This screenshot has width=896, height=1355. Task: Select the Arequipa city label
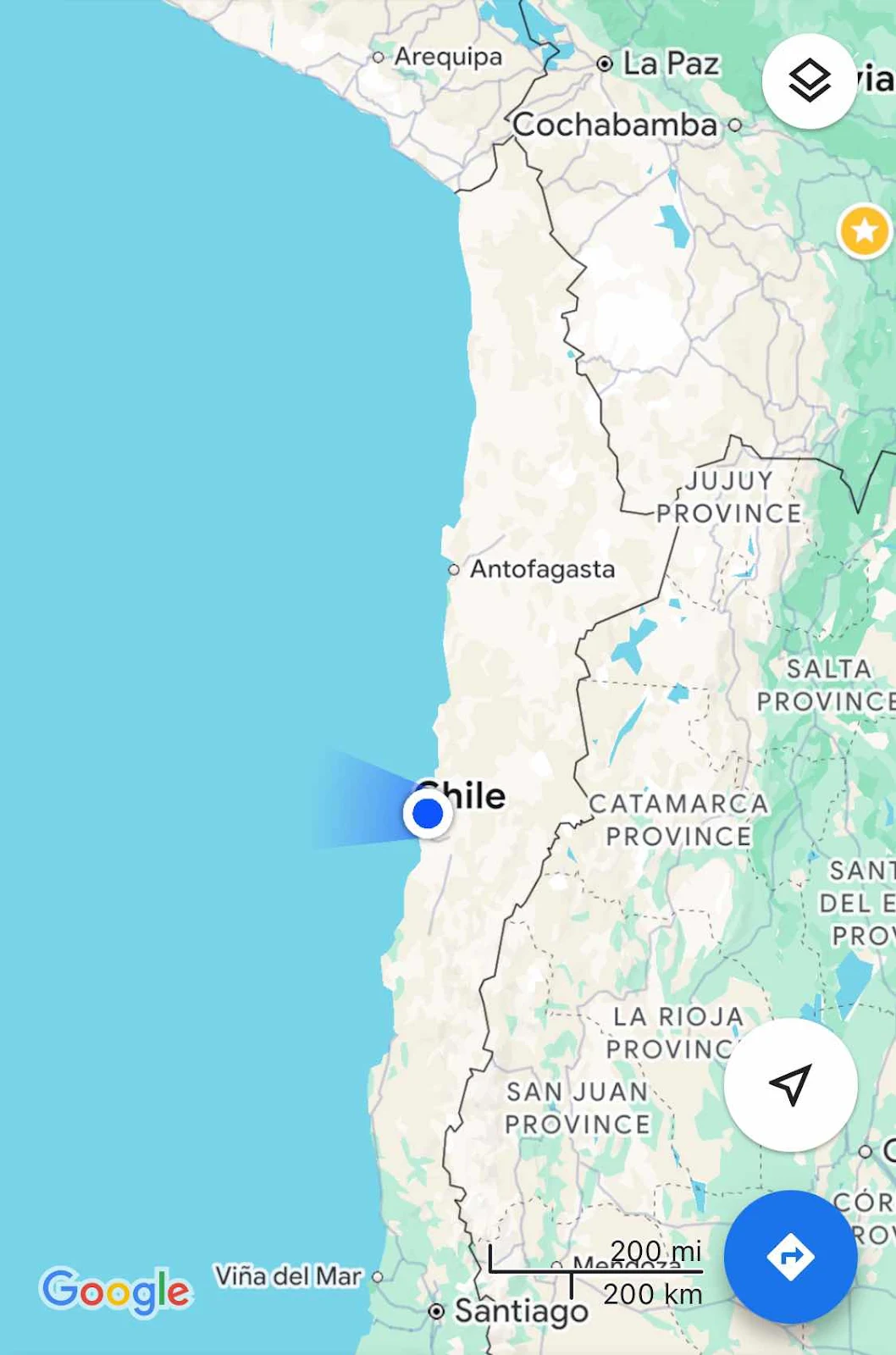point(447,57)
